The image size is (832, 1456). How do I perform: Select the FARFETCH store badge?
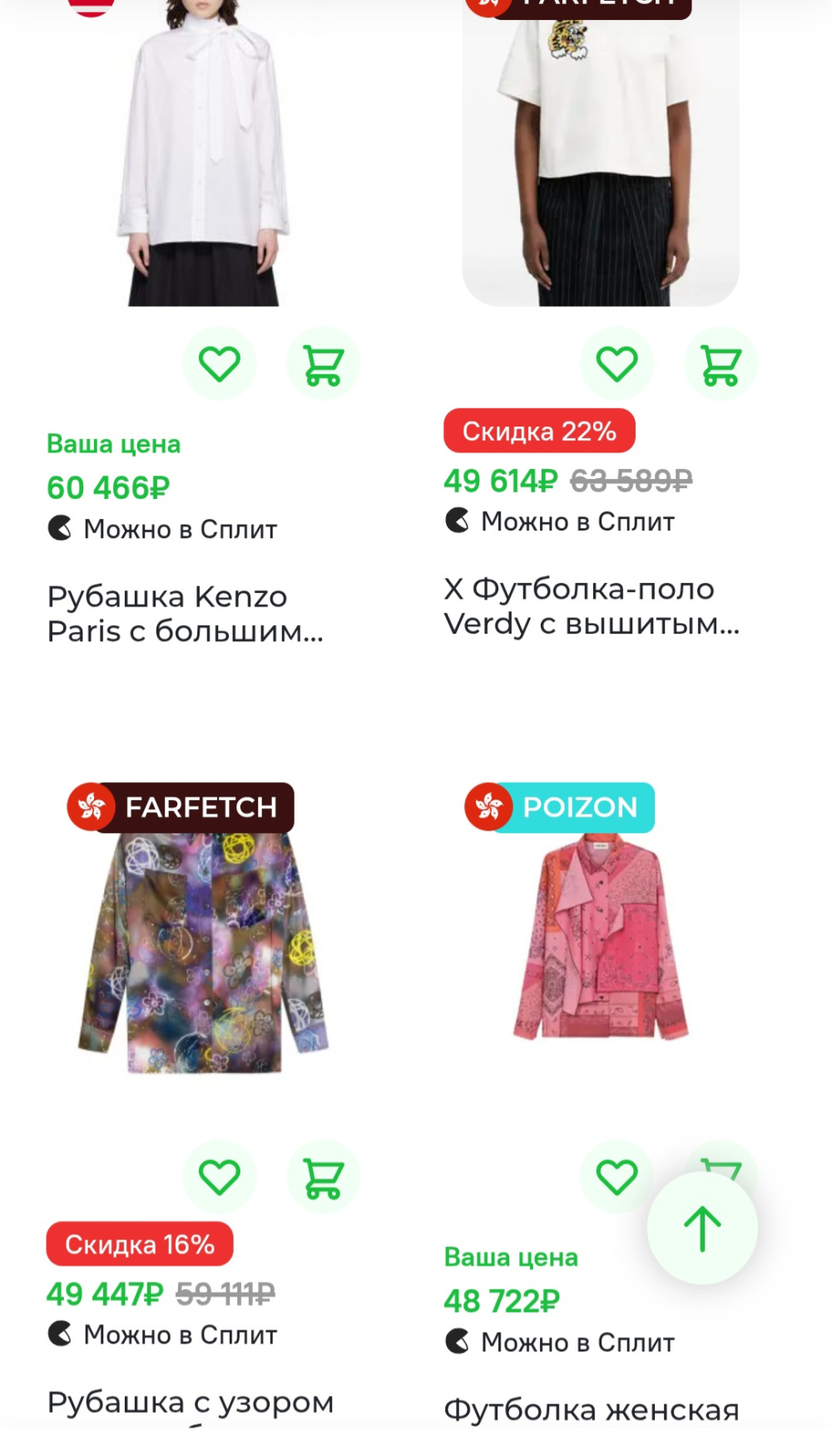click(x=180, y=807)
